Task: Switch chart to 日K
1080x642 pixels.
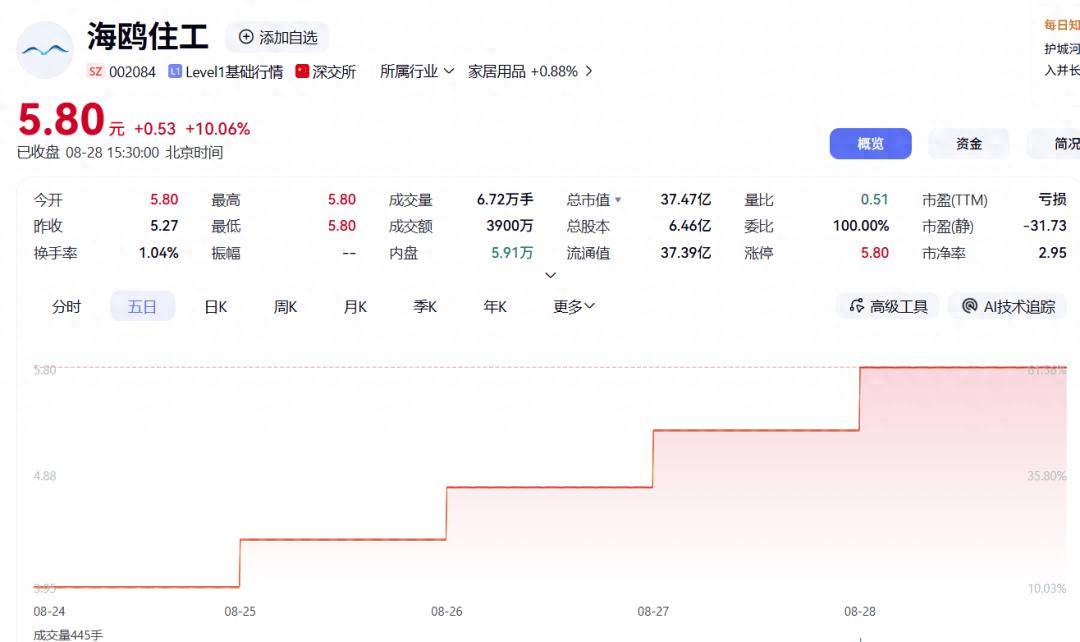Action: pos(216,307)
